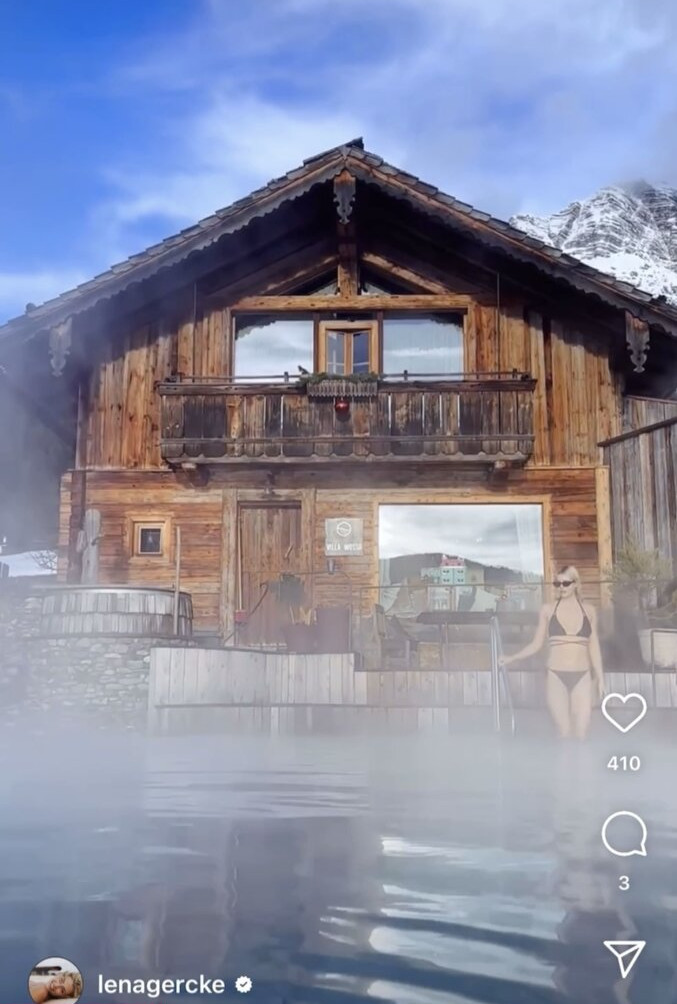Tap the lenagercke profile picture
This screenshot has width=677, height=1004.
(x=55, y=982)
